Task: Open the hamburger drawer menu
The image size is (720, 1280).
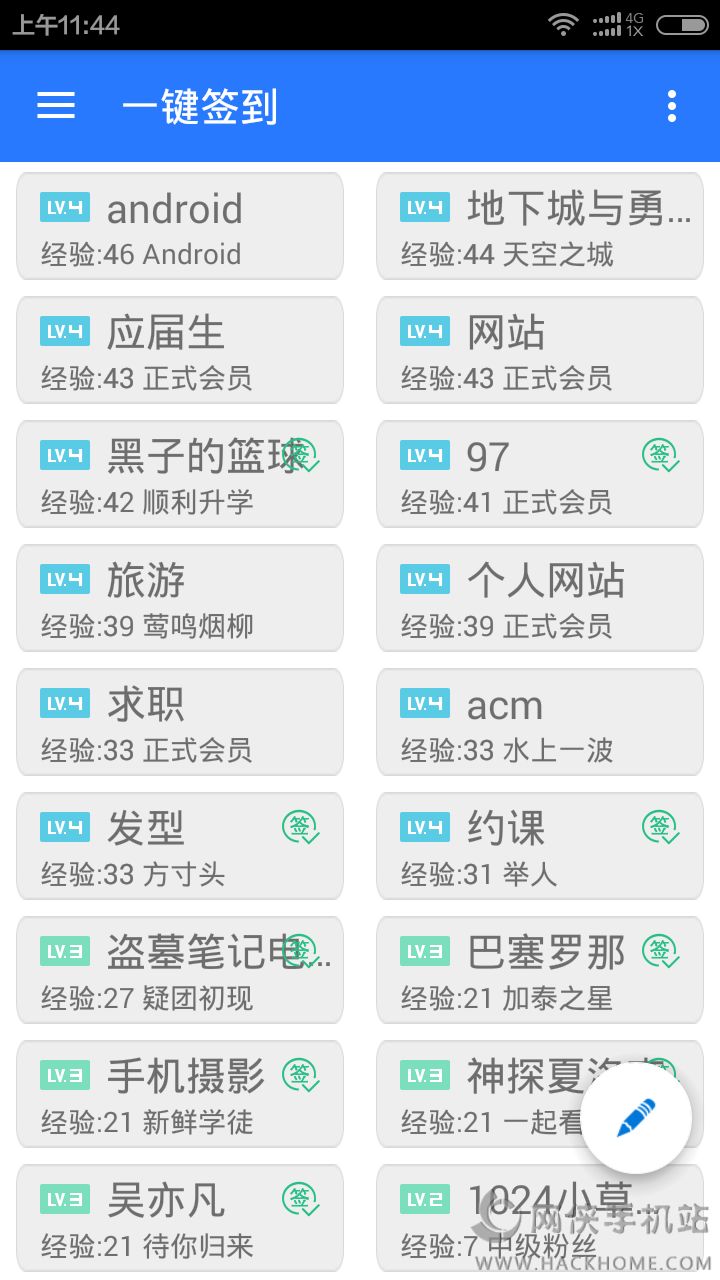Action: click(56, 106)
